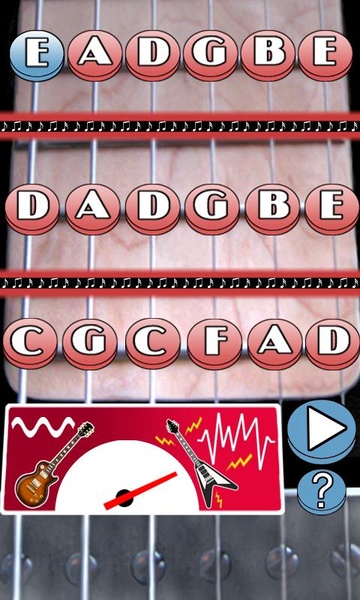The image size is (360, 600).
Task: Tap the F note in the CGCFAD tuning
Action: click(x=215, y=344)
